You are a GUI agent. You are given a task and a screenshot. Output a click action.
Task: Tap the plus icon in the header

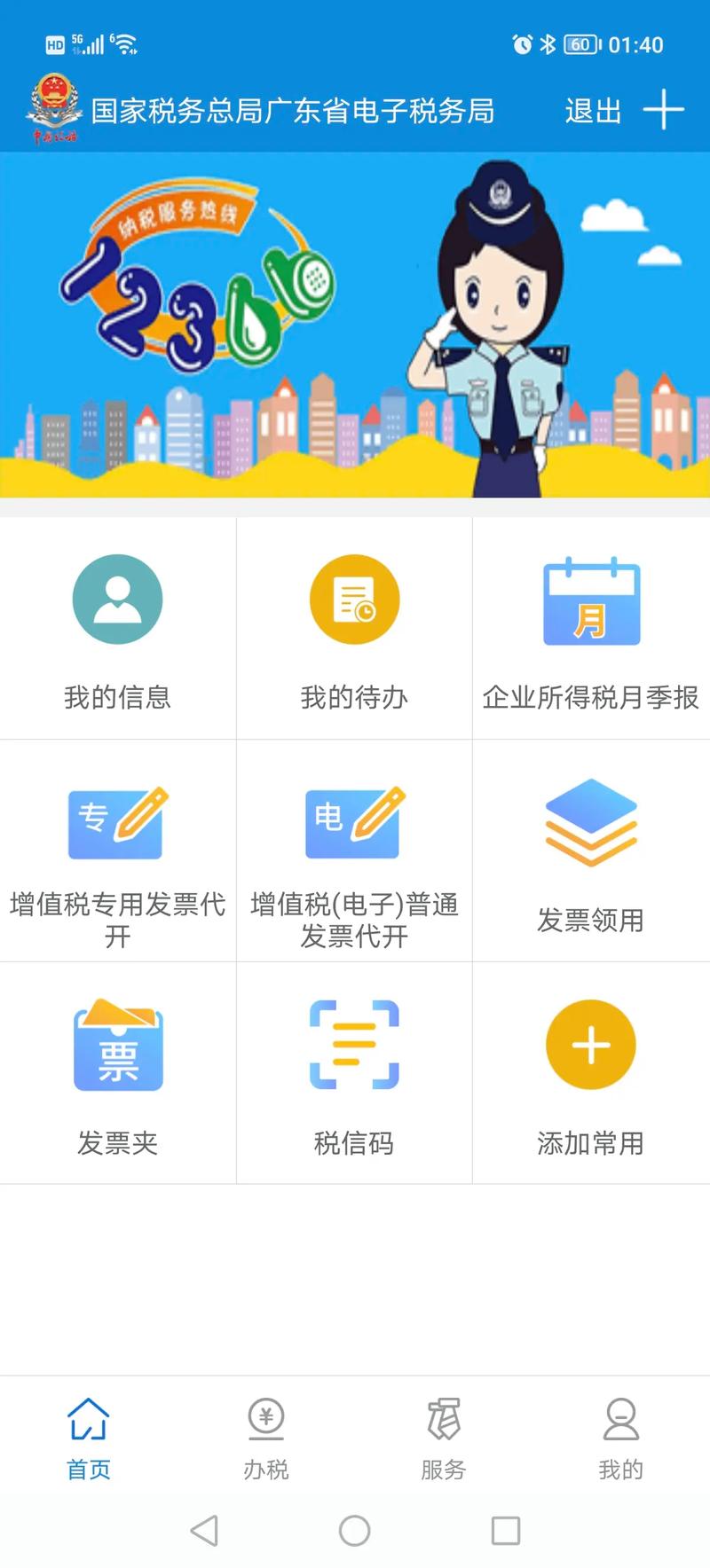(x=663, y=111)
